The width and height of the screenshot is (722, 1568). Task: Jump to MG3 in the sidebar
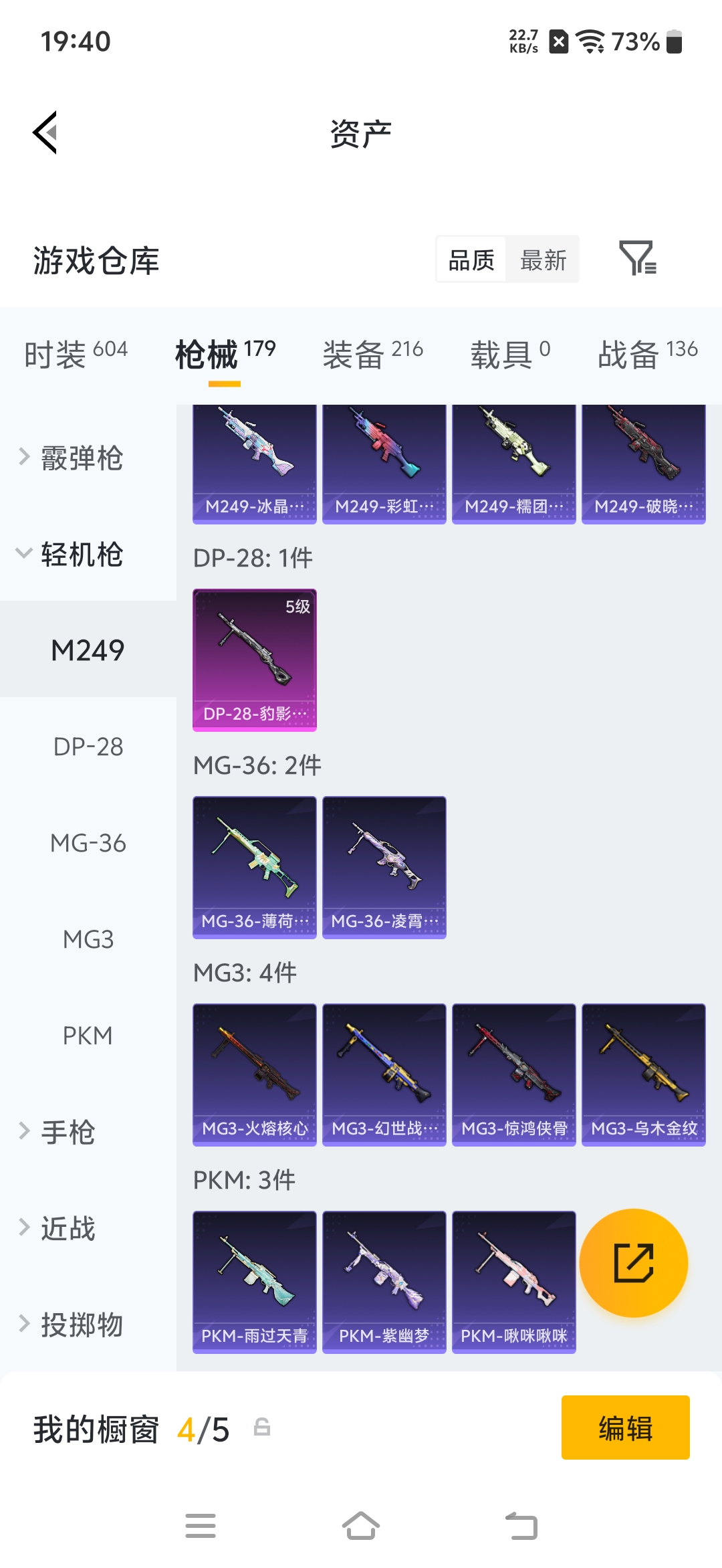pos(88,939)
